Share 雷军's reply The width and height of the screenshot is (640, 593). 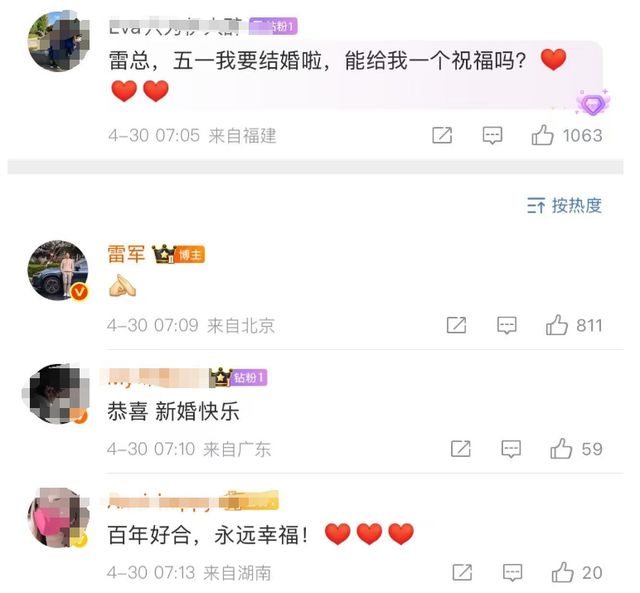pyautogui.click(x=456, y=325)
